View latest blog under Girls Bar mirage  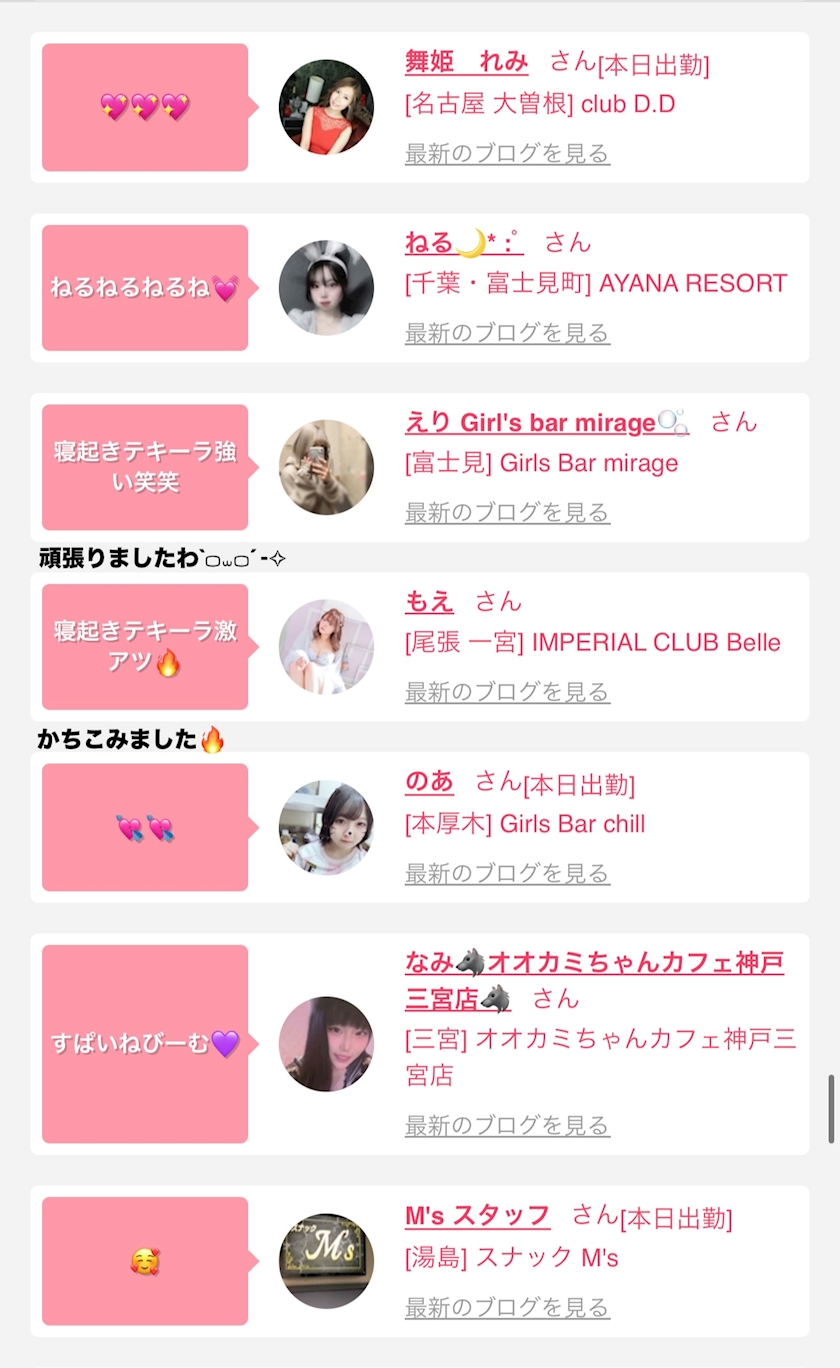(x=507, y=512)
